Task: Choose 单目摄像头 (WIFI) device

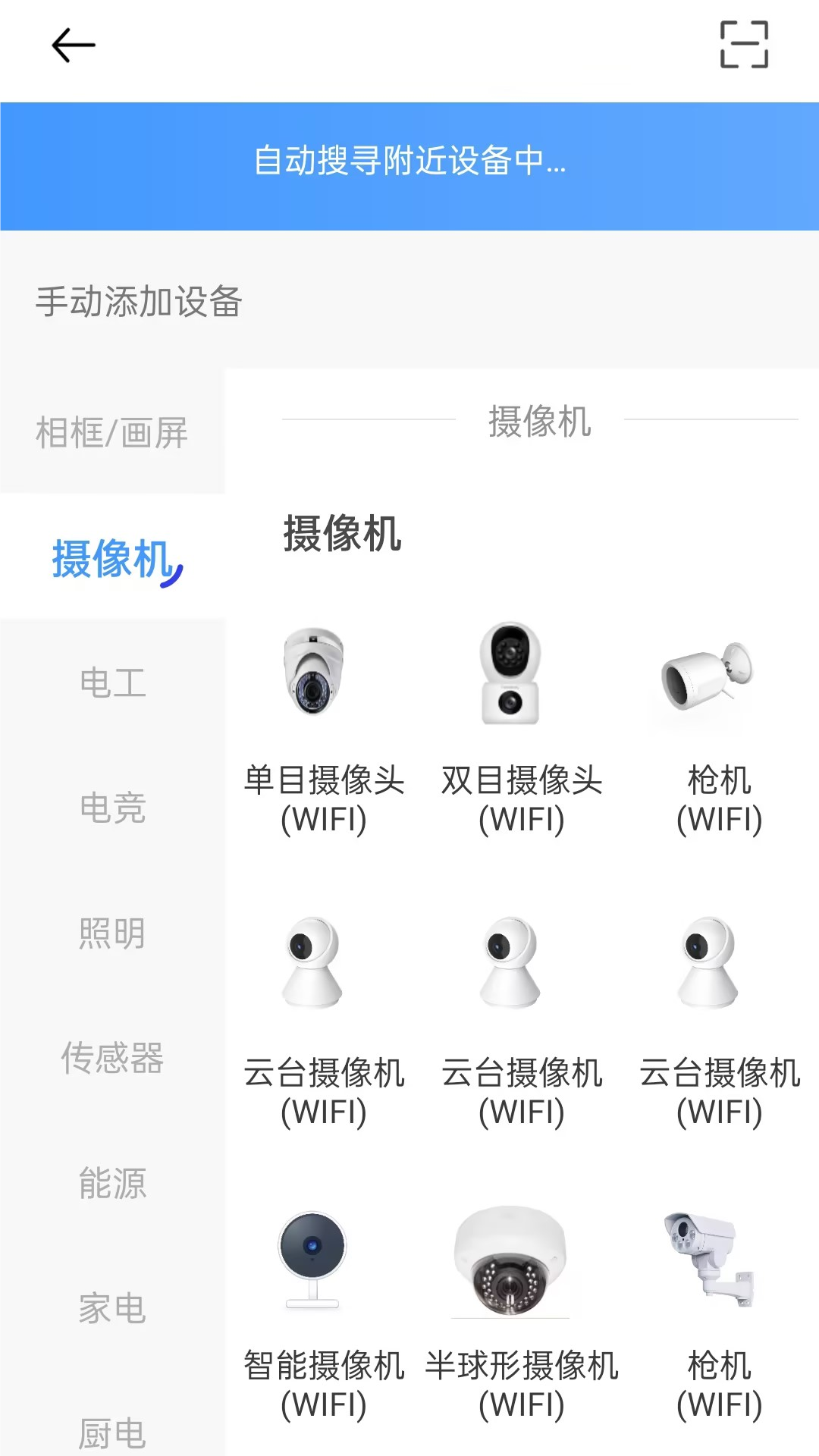Action: coord(324,730)
